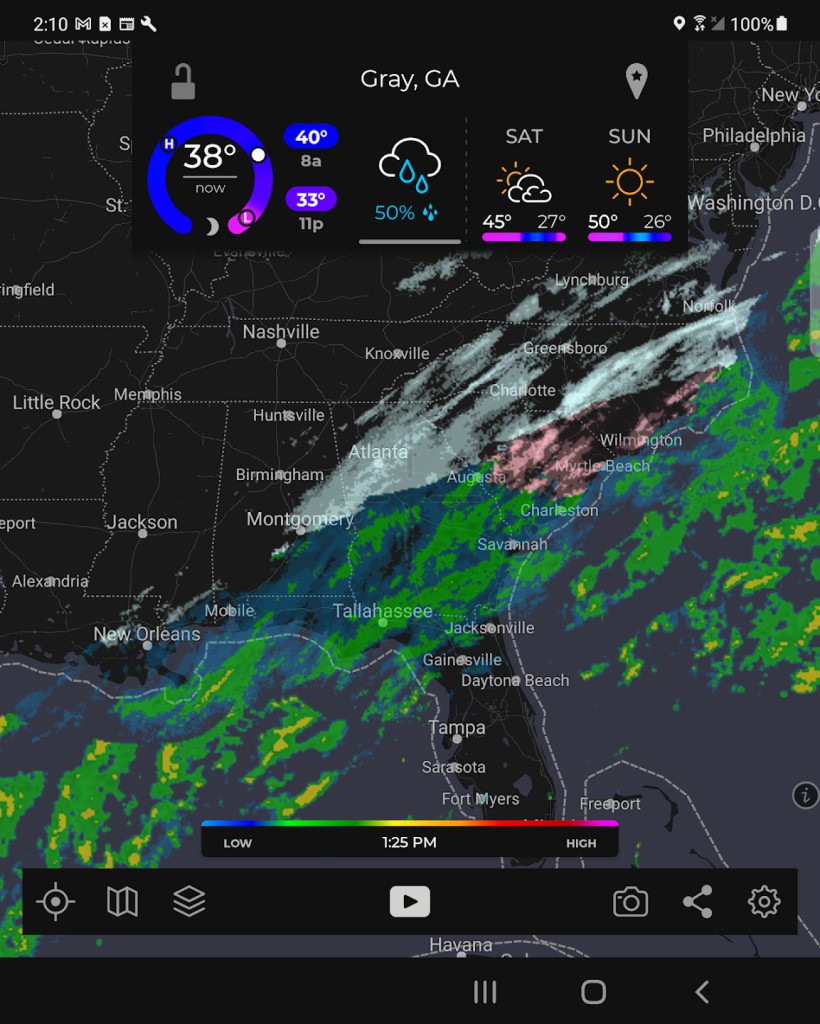Open settings gear
The width and height of the screenshot is (820, 1024).
click(x=764, y=902)
